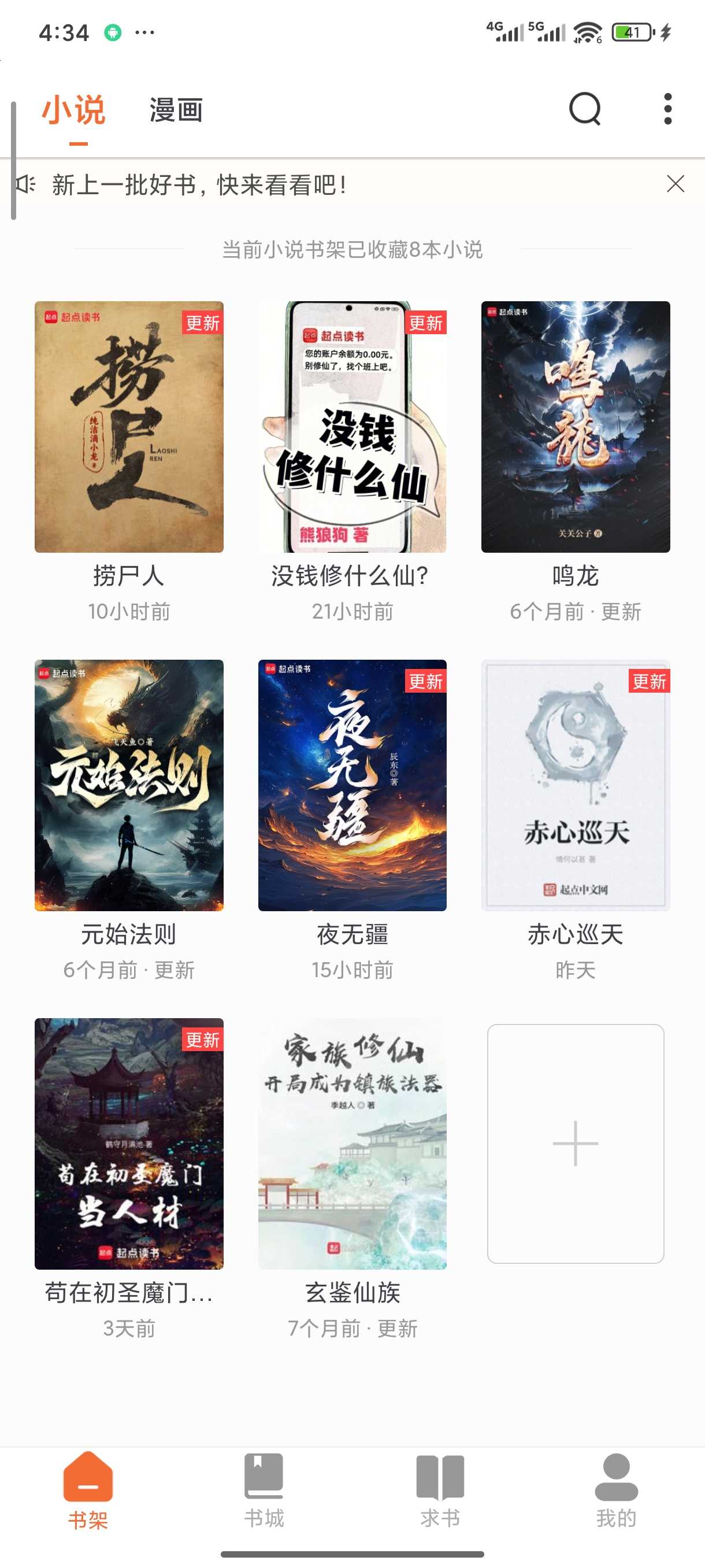
Task: Dismiss the 新上一批好书 announcement banner
Action: coord(674,184)
